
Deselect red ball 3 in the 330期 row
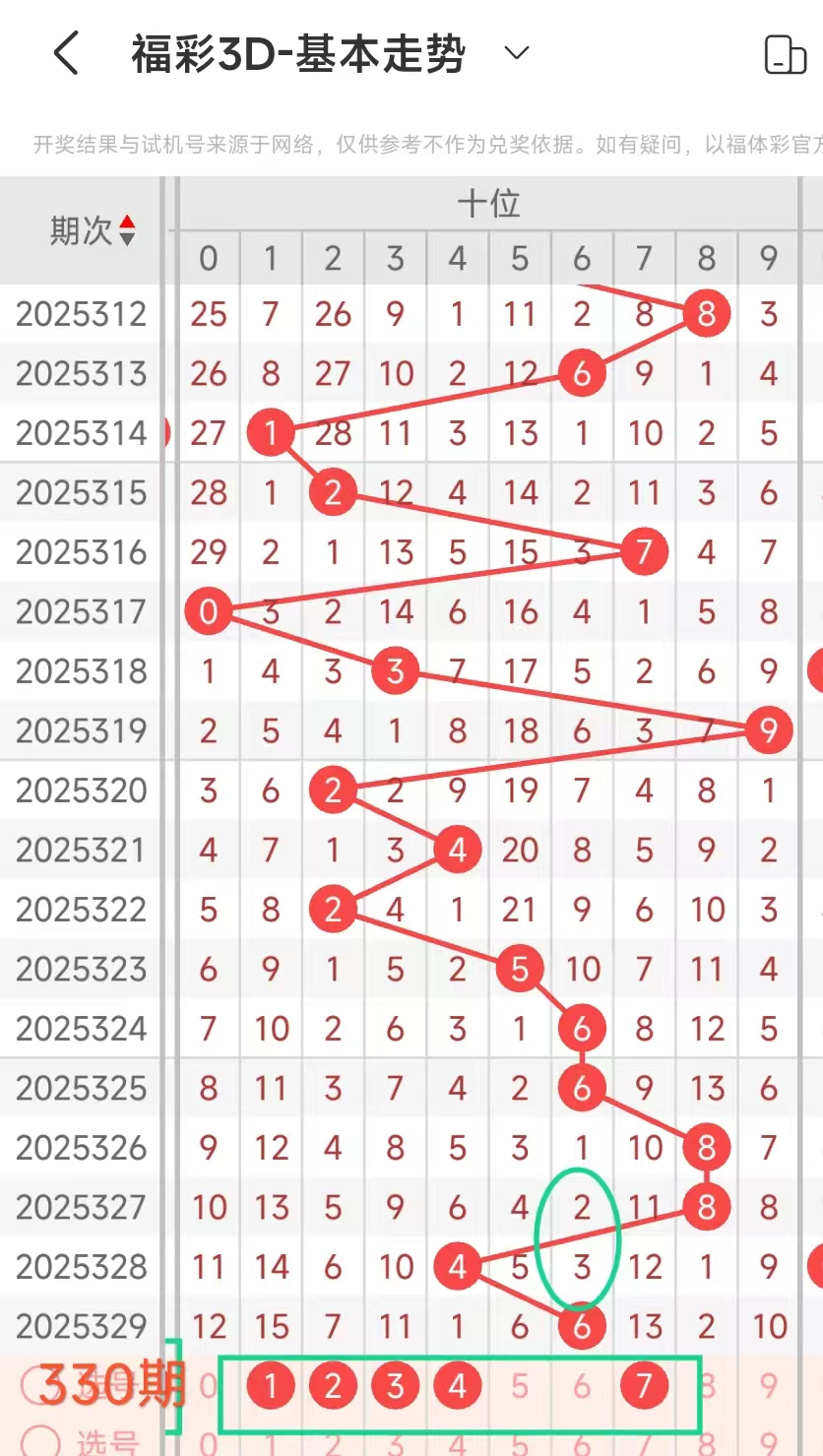395,1386
